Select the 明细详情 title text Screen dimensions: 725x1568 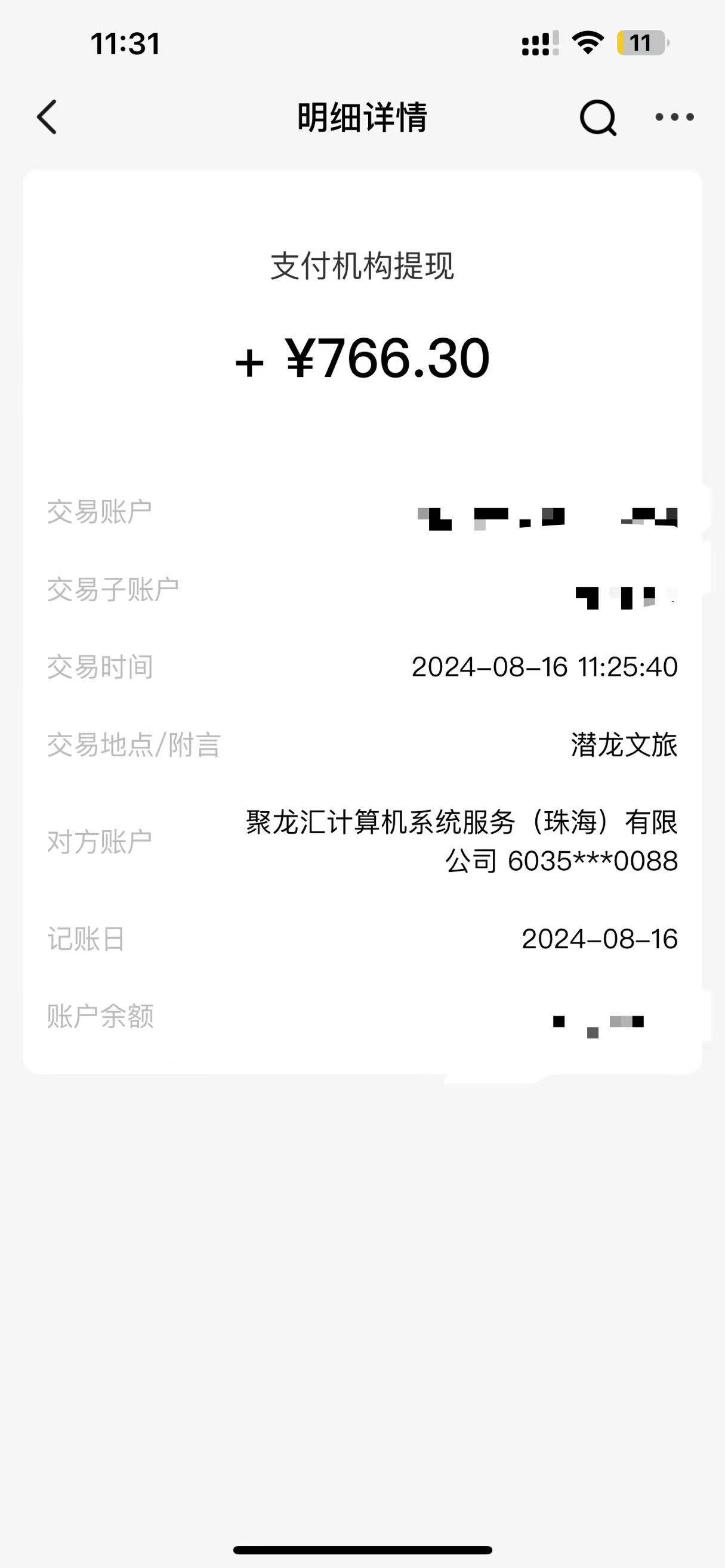point(362,119)
